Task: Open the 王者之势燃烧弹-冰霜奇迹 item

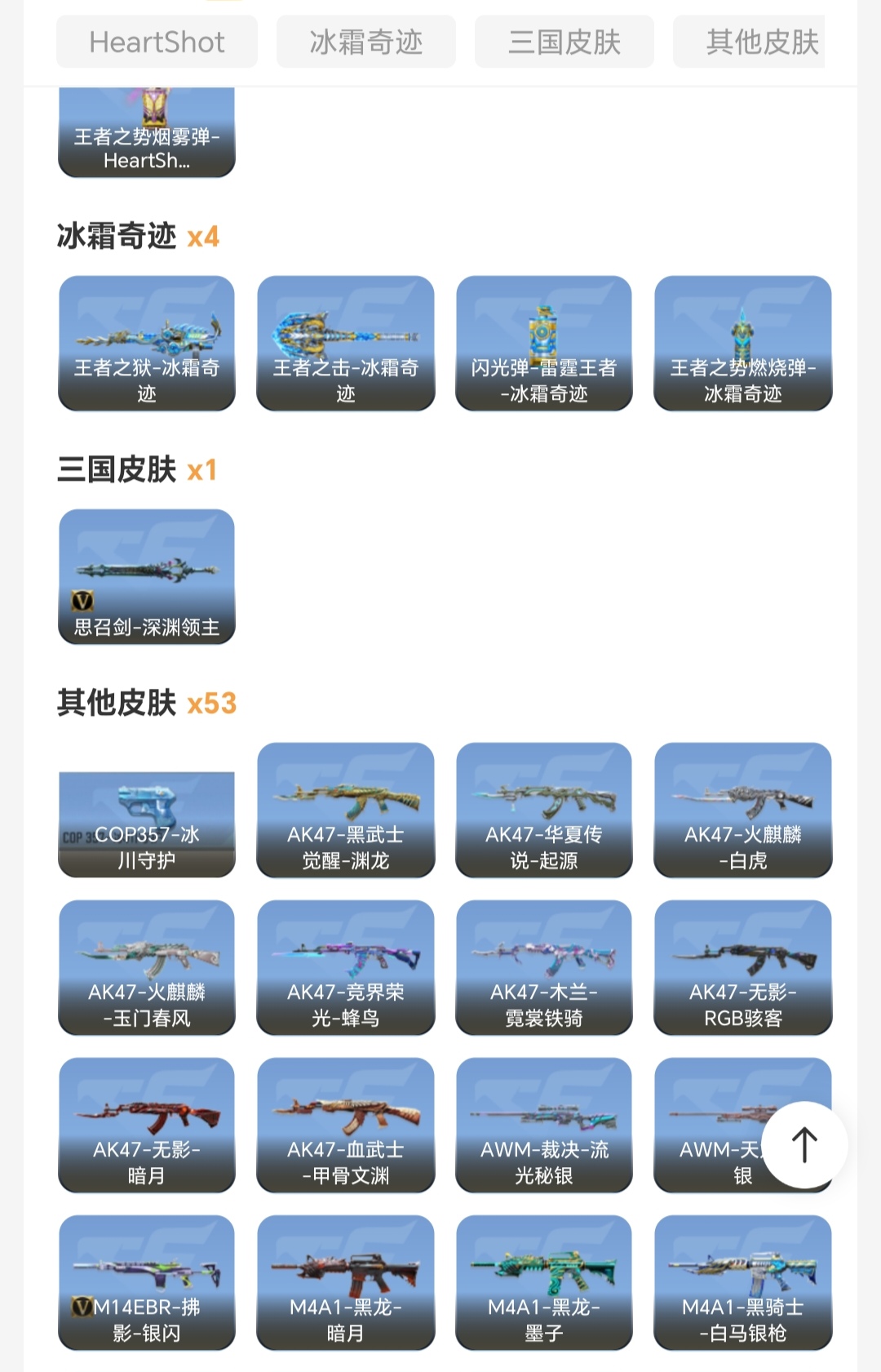Action: tap(742, 343)
